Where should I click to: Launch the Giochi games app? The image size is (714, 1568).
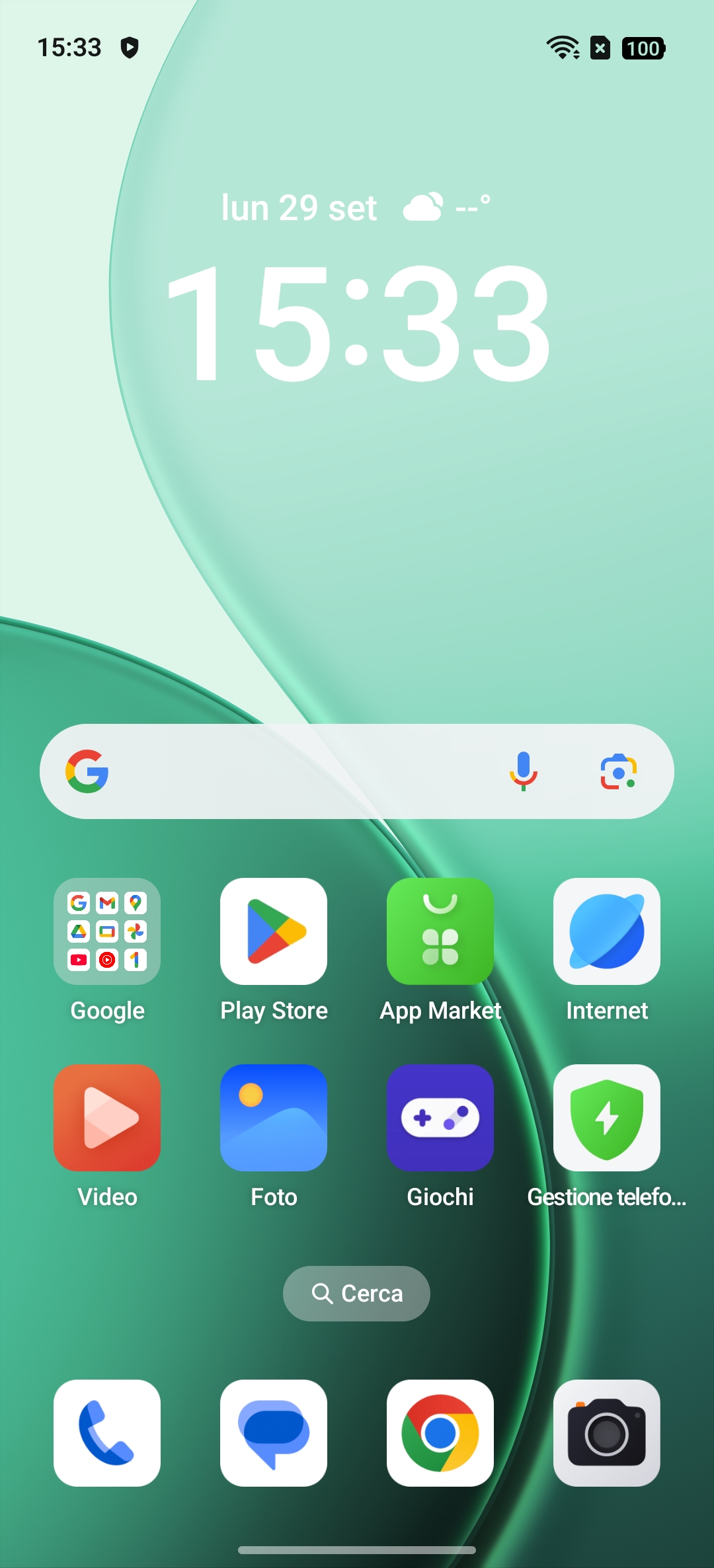tap(440, 1118)
